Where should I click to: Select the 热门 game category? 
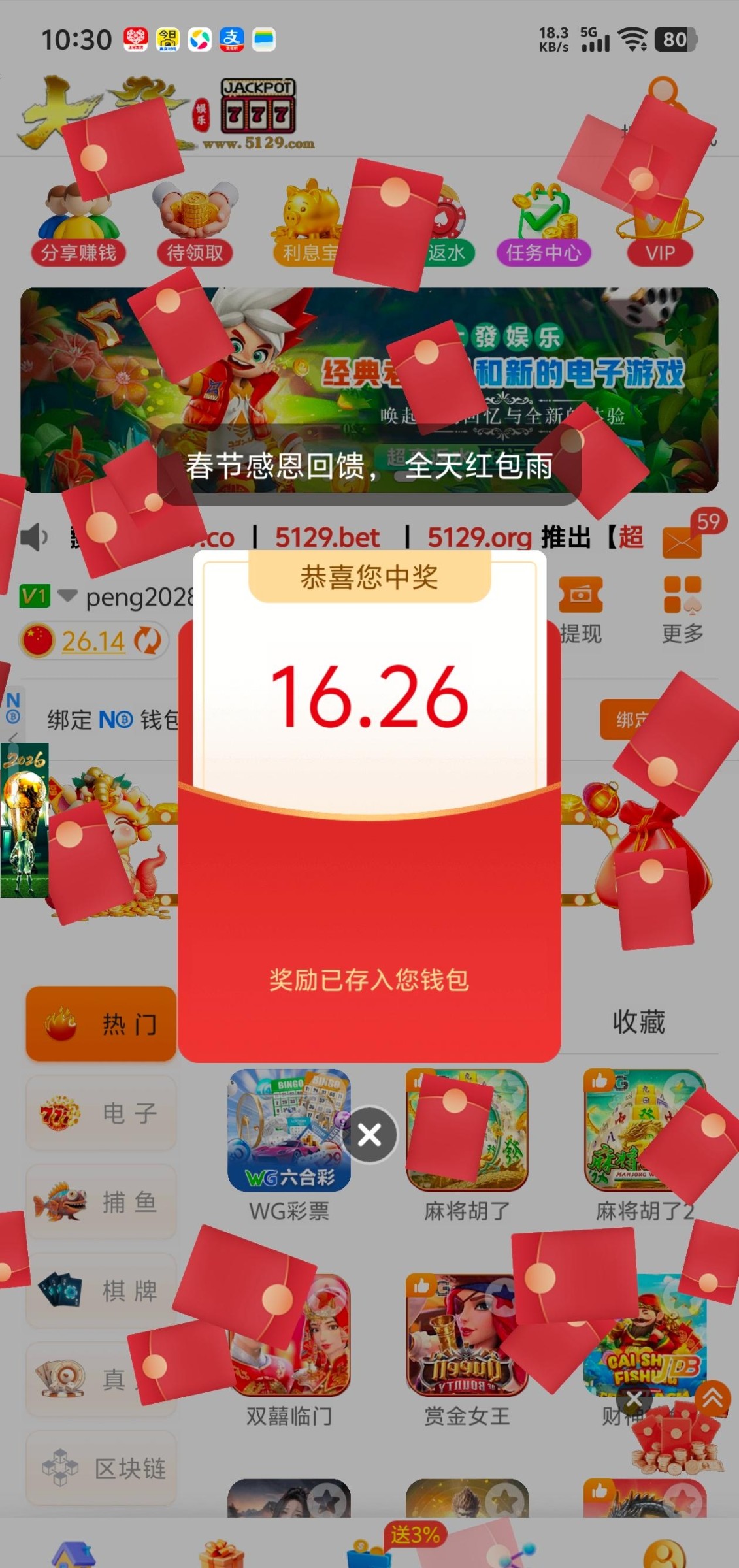101,1024
